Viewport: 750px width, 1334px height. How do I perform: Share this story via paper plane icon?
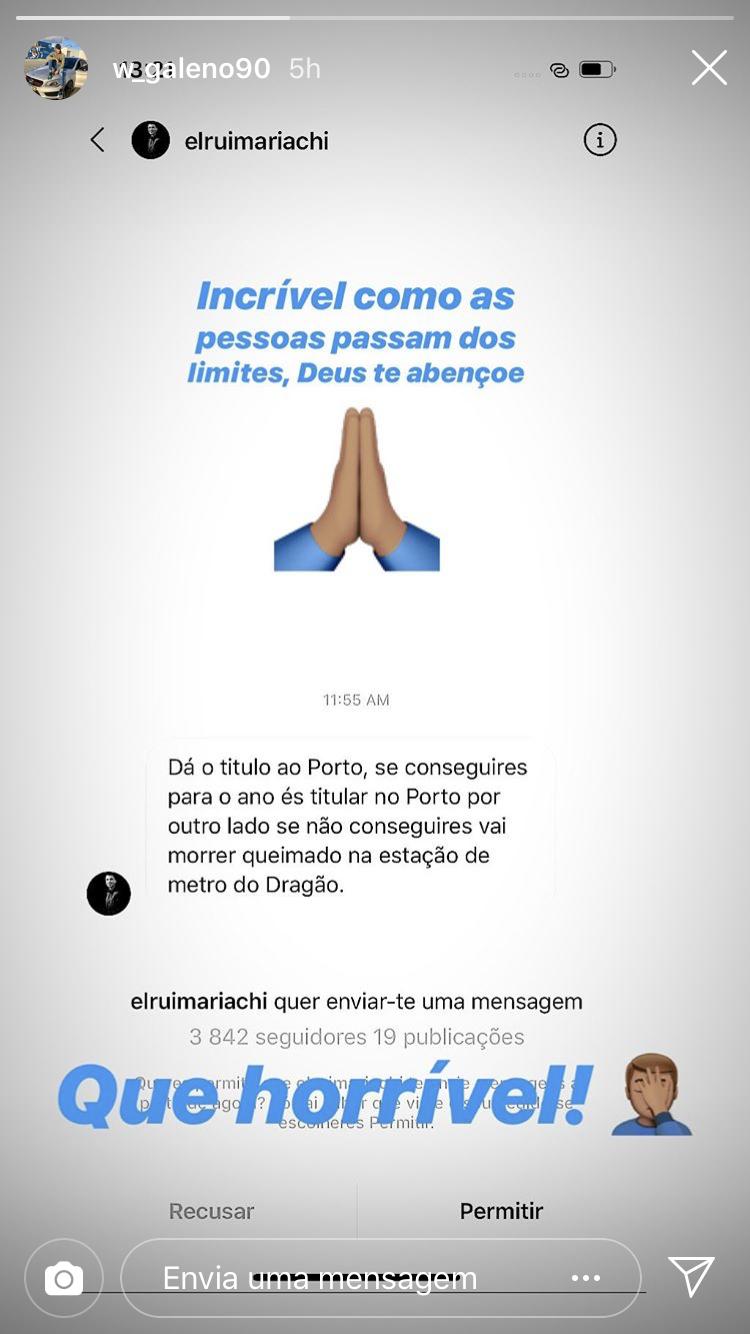pyautogui.click(x=691, y=1276)
